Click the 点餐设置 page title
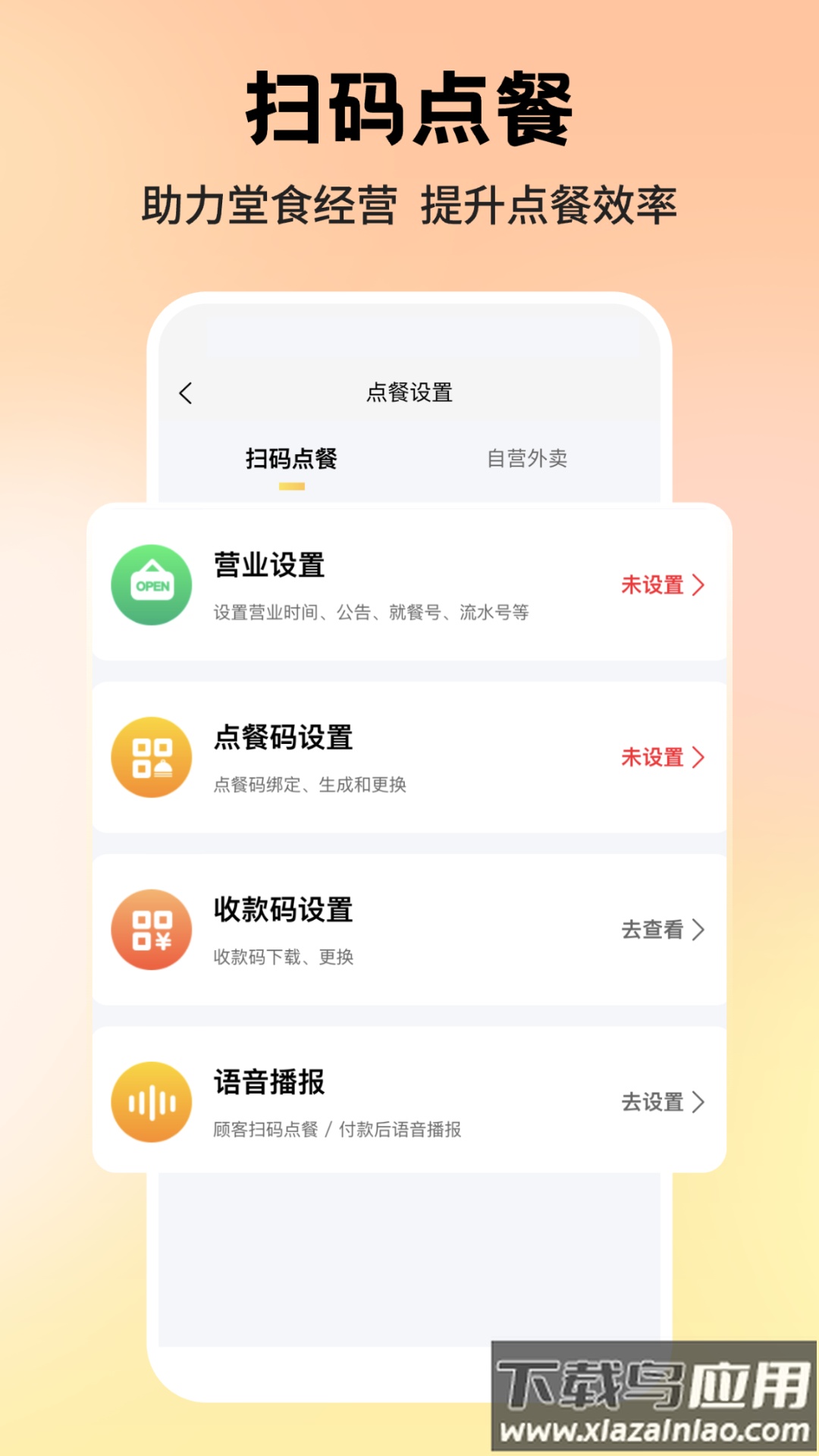The image size is (819, 1456). [x=409, y=394]
